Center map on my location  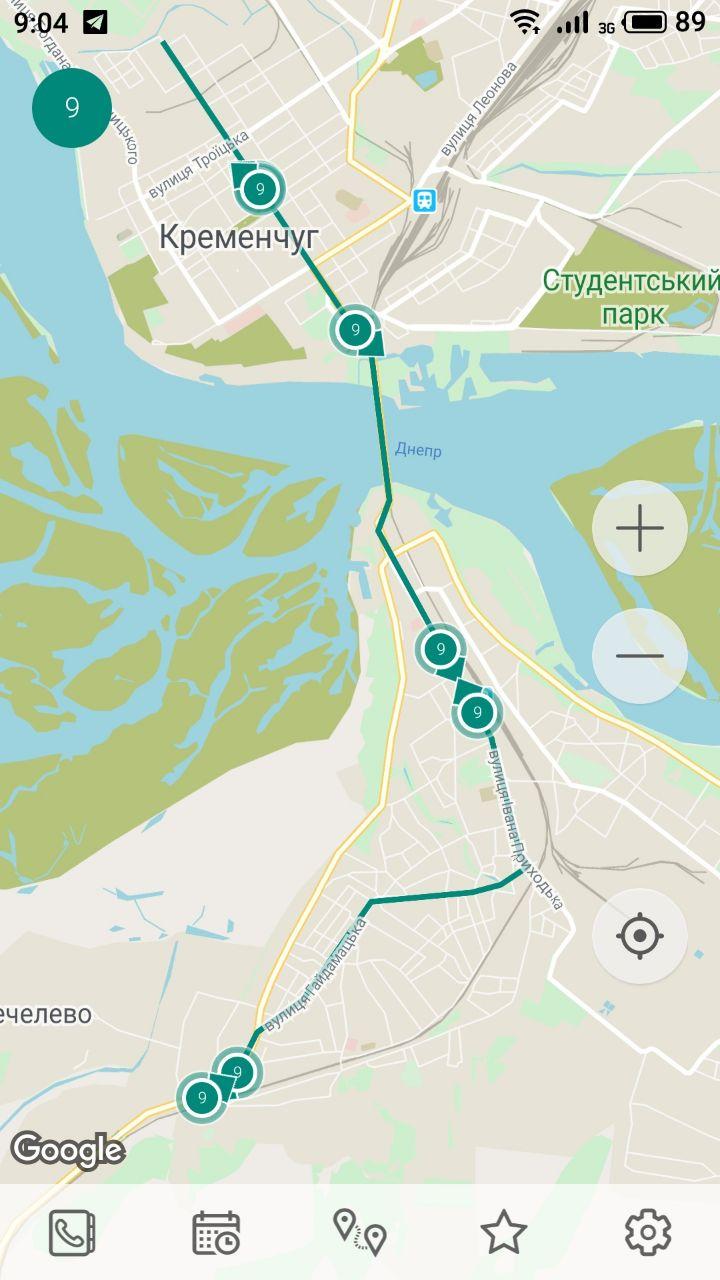tap(640, 937)
